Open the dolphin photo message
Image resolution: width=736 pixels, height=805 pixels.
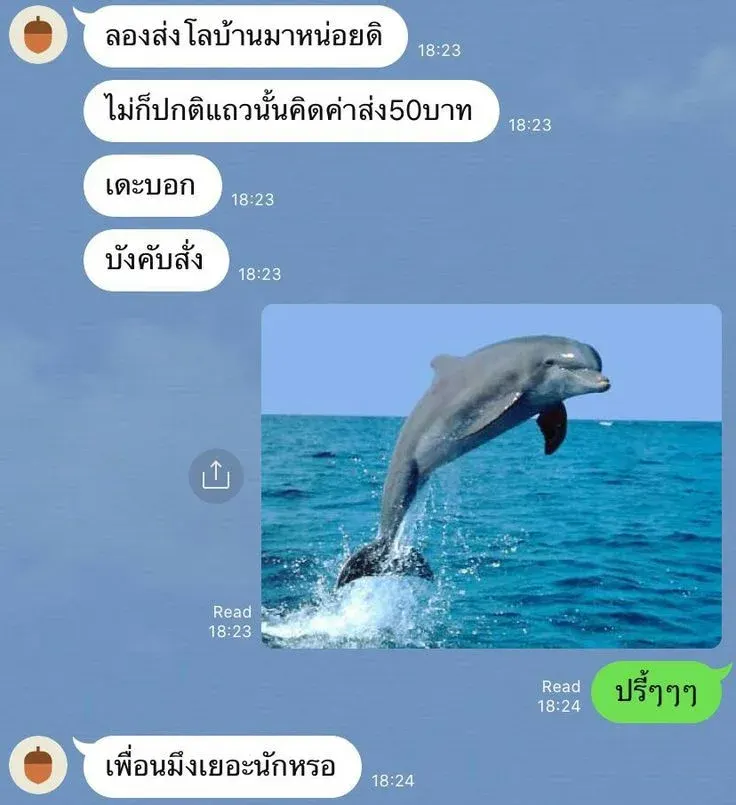coord(491,476)
